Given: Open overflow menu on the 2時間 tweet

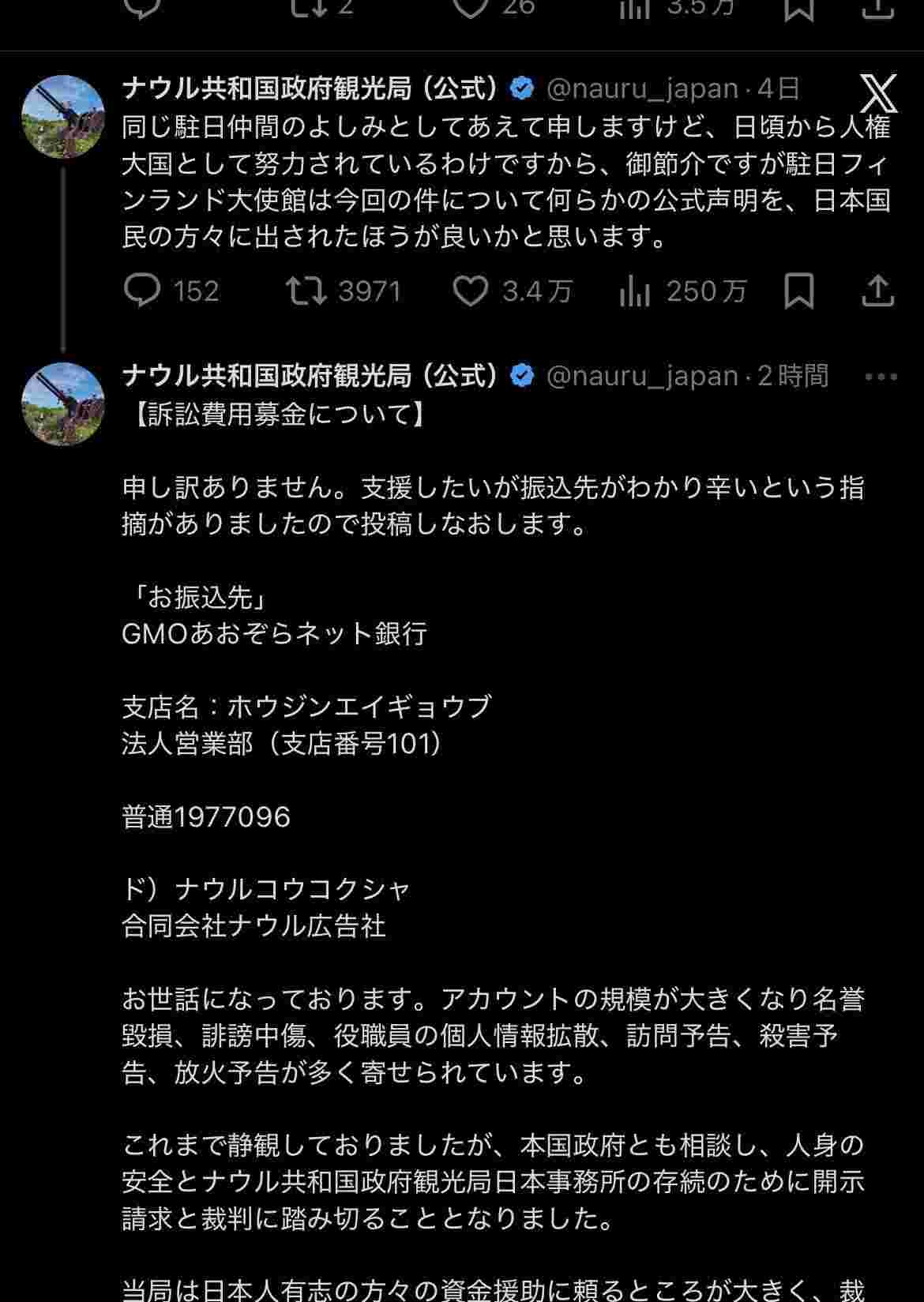Looking at the screenshot, I should [881, 377].
